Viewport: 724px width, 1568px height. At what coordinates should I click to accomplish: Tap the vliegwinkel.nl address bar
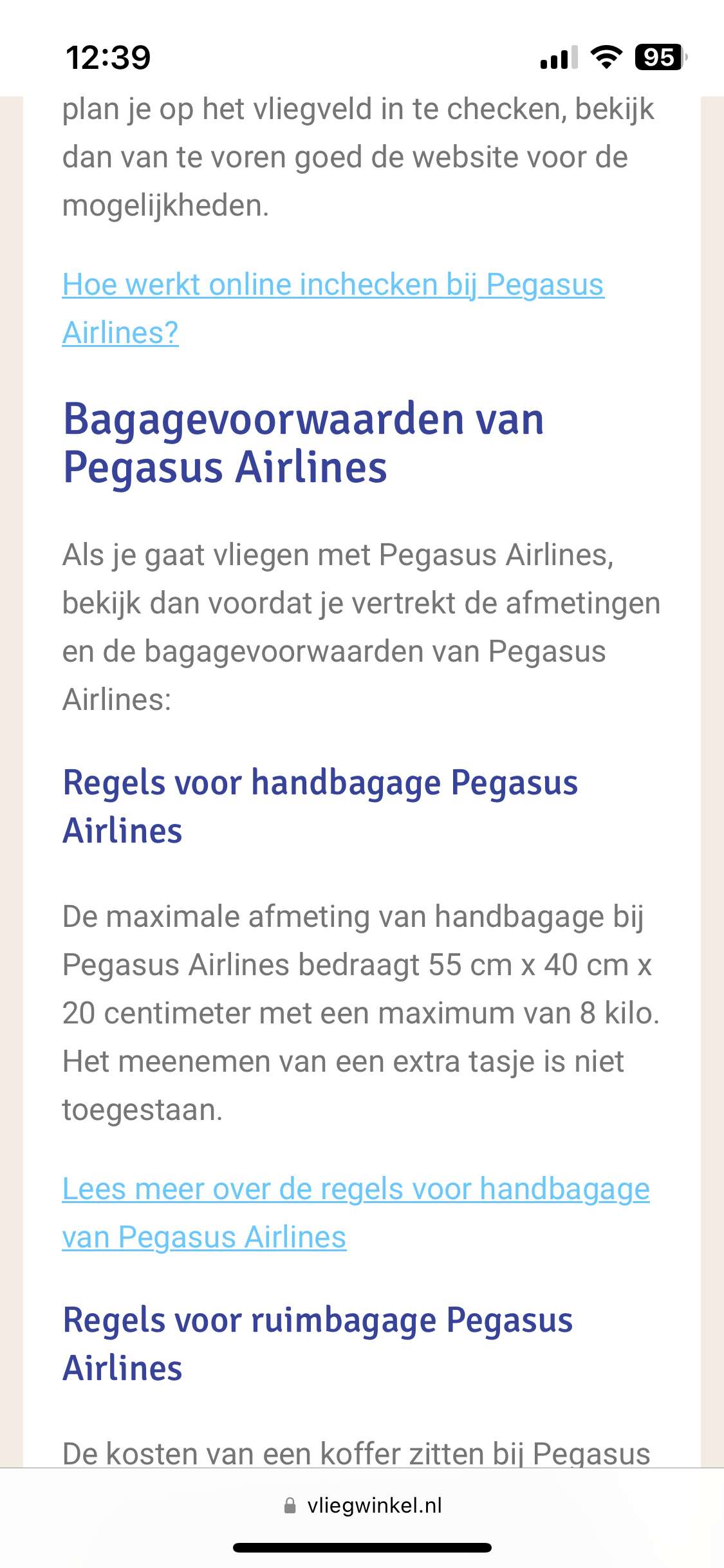click(x=362, y=1506)
